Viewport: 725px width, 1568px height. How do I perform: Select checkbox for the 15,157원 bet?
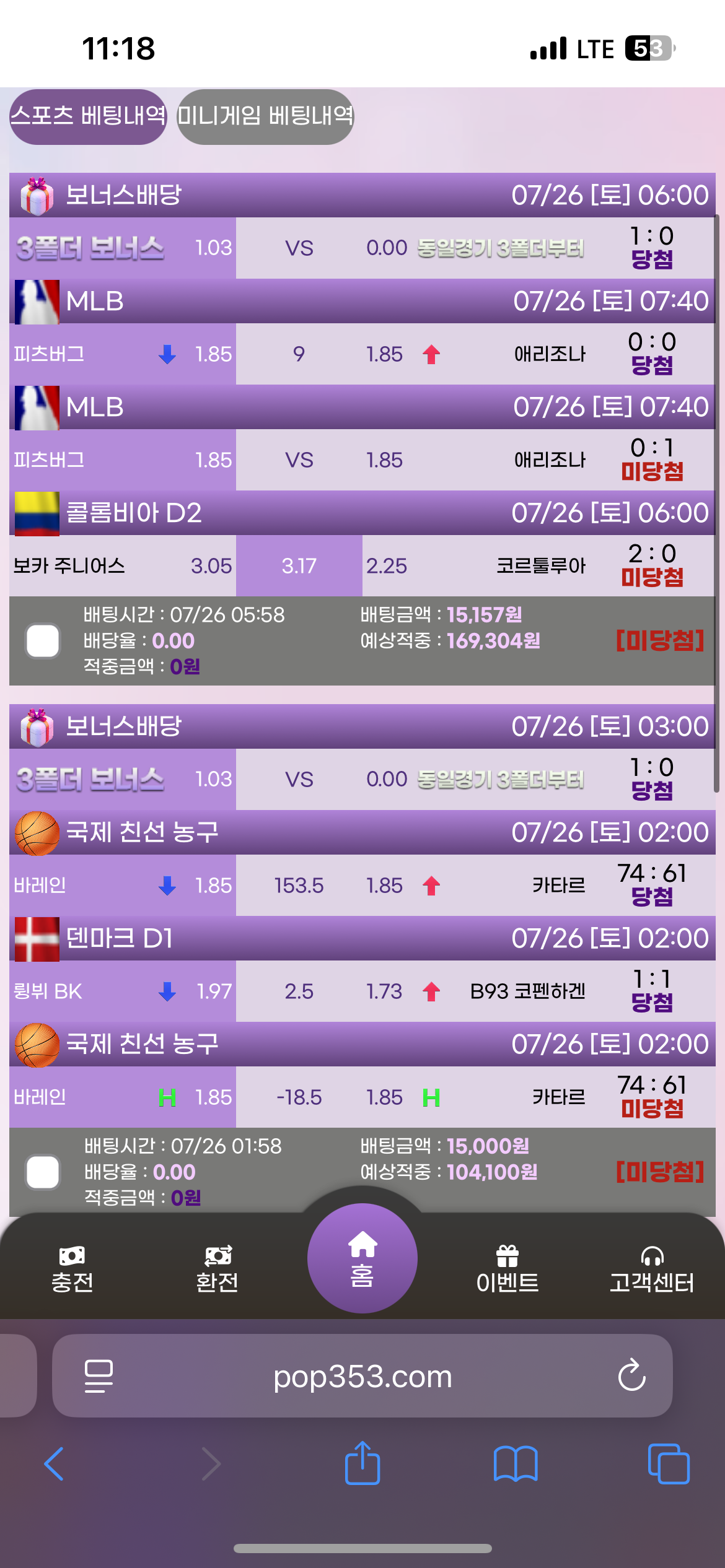(x=43, y=640)
